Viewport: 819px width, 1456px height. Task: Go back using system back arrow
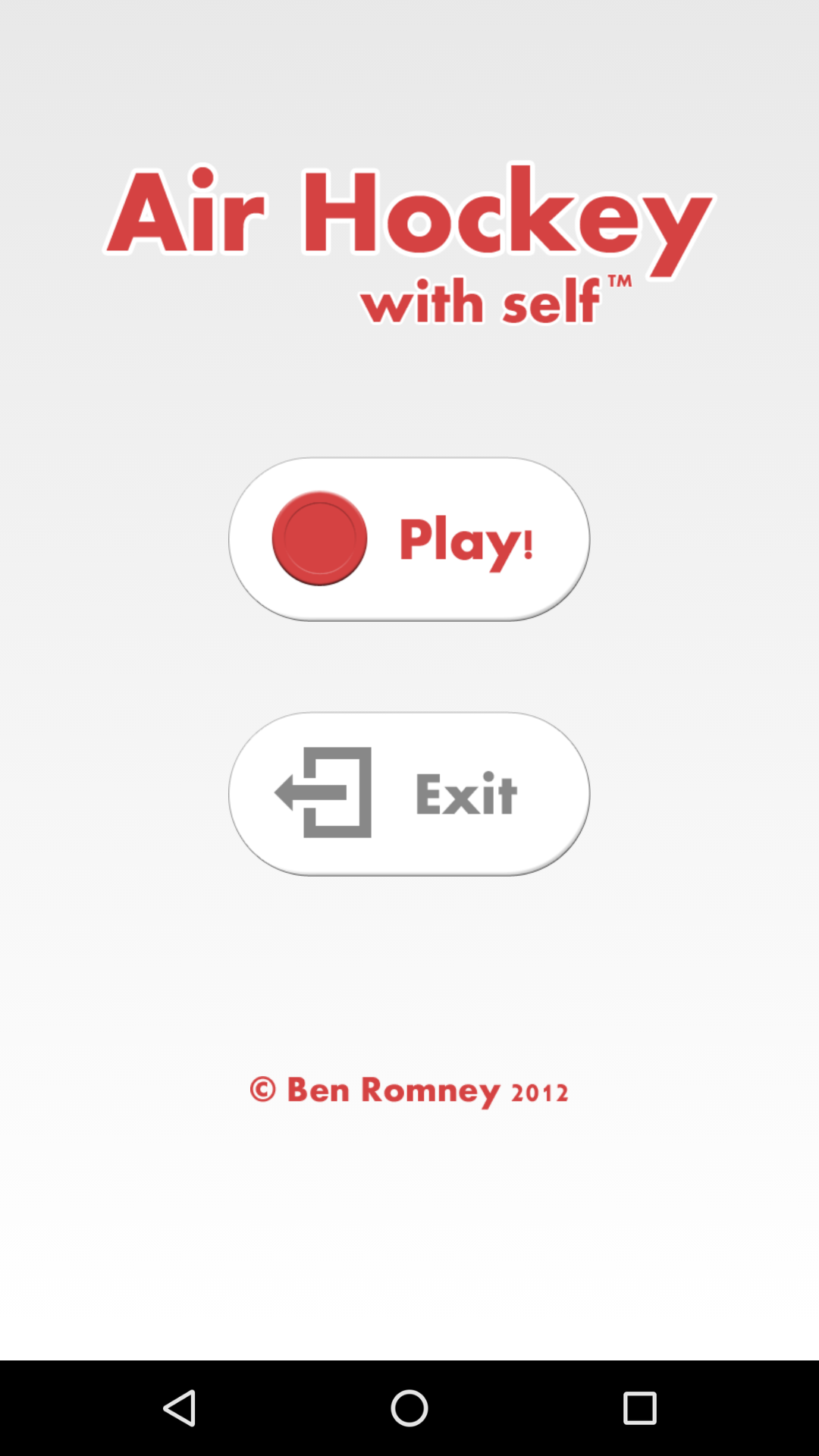(180, 1408)
